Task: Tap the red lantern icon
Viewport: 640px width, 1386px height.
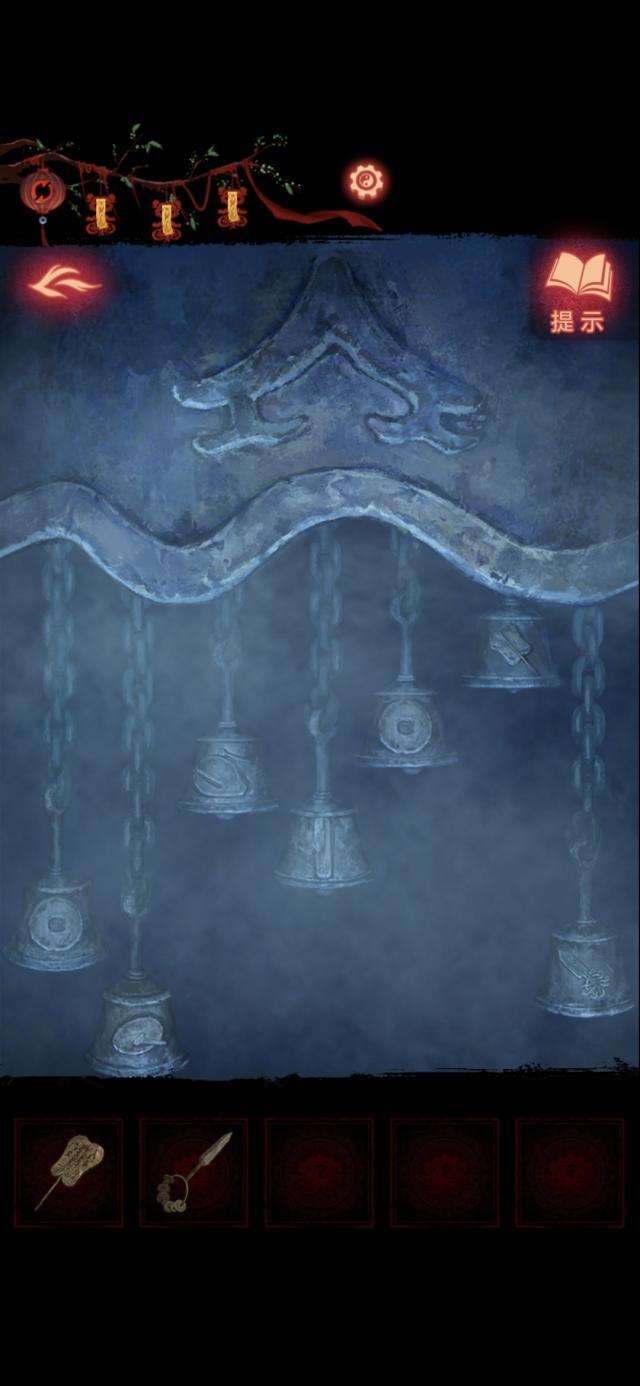Action: [x=42, y=190]
